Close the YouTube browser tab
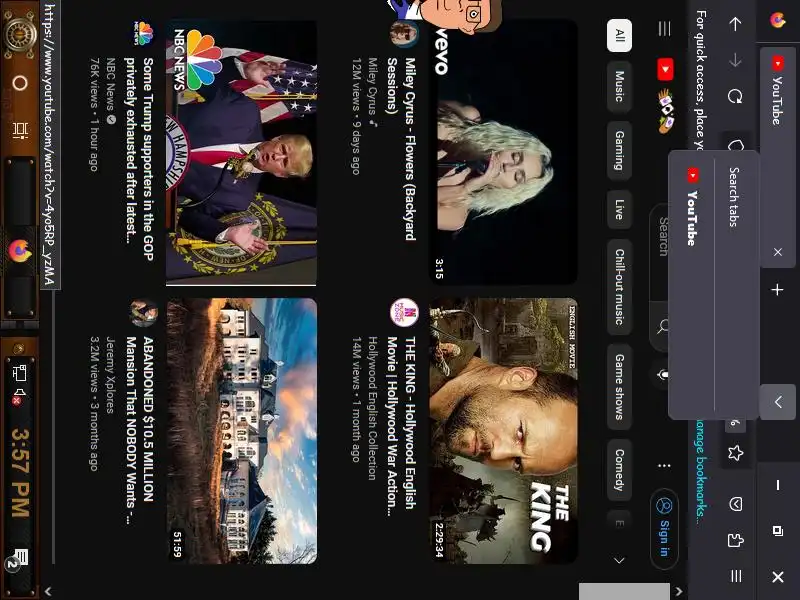Screen dimensions: 800x600 coord(778,252)
